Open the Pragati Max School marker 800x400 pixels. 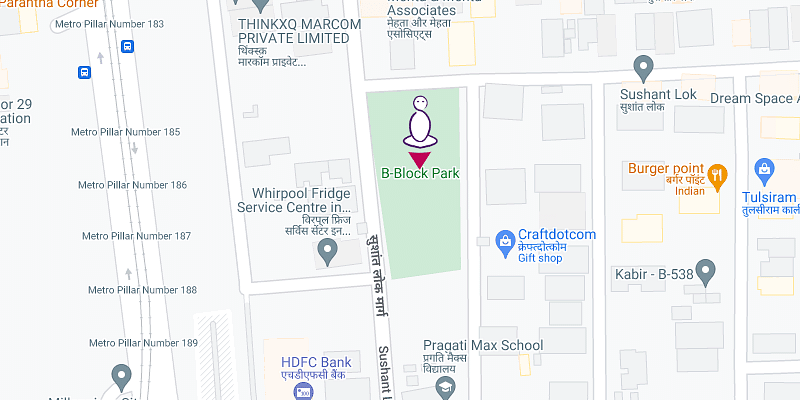[x=447, y=384]
